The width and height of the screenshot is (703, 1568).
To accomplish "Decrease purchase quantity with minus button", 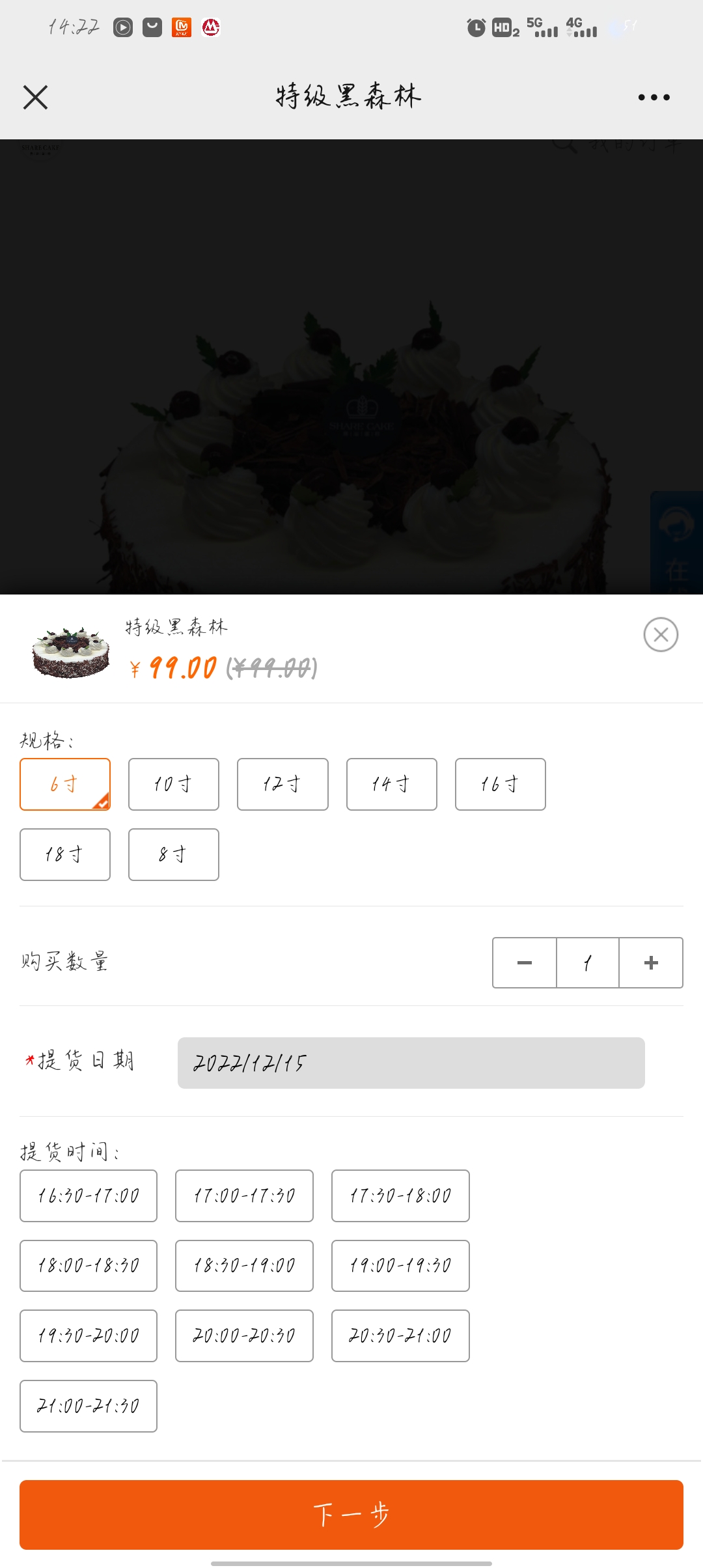I will [525, 962].
